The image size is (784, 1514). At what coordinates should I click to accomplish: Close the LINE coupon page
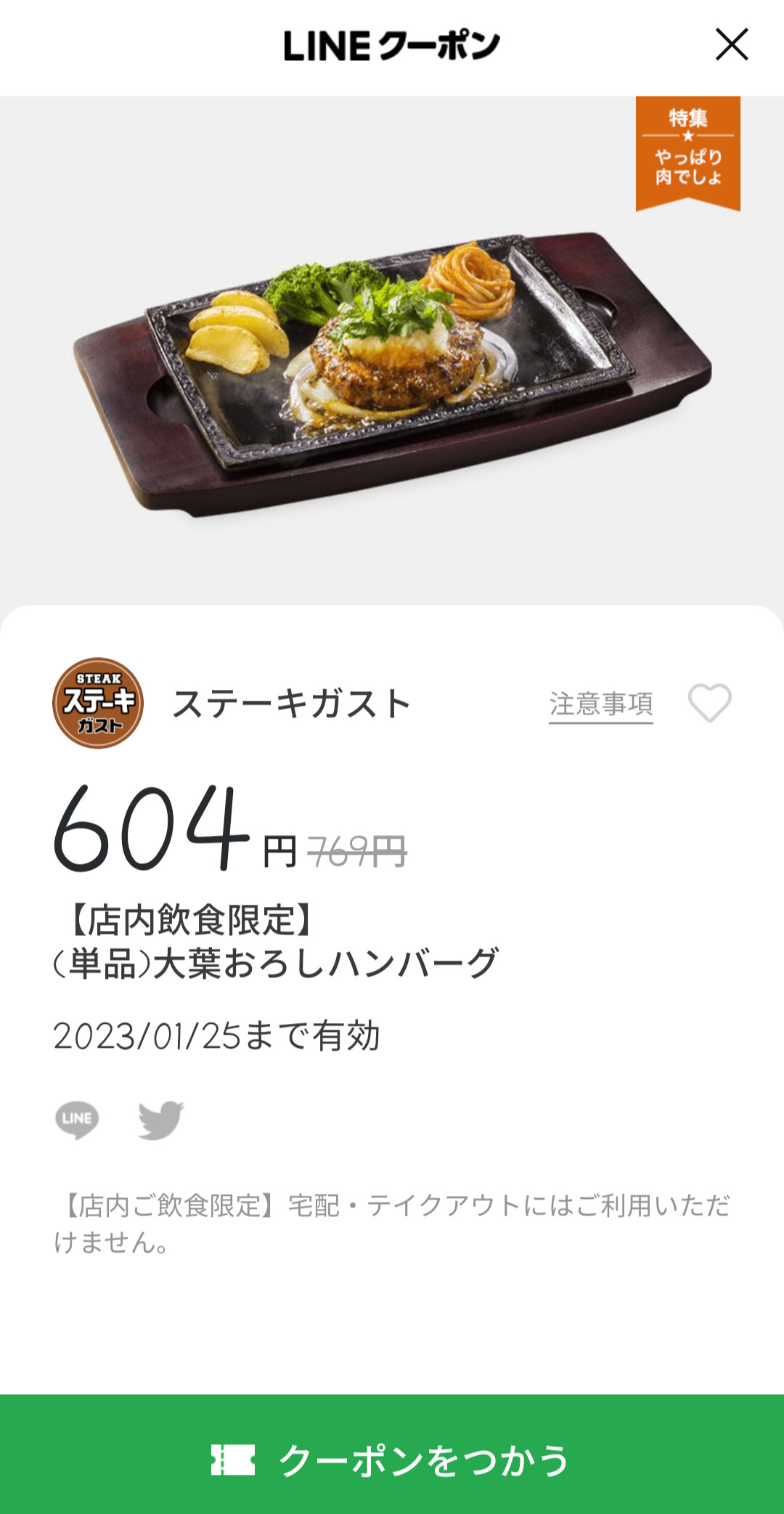click(732, 45)
